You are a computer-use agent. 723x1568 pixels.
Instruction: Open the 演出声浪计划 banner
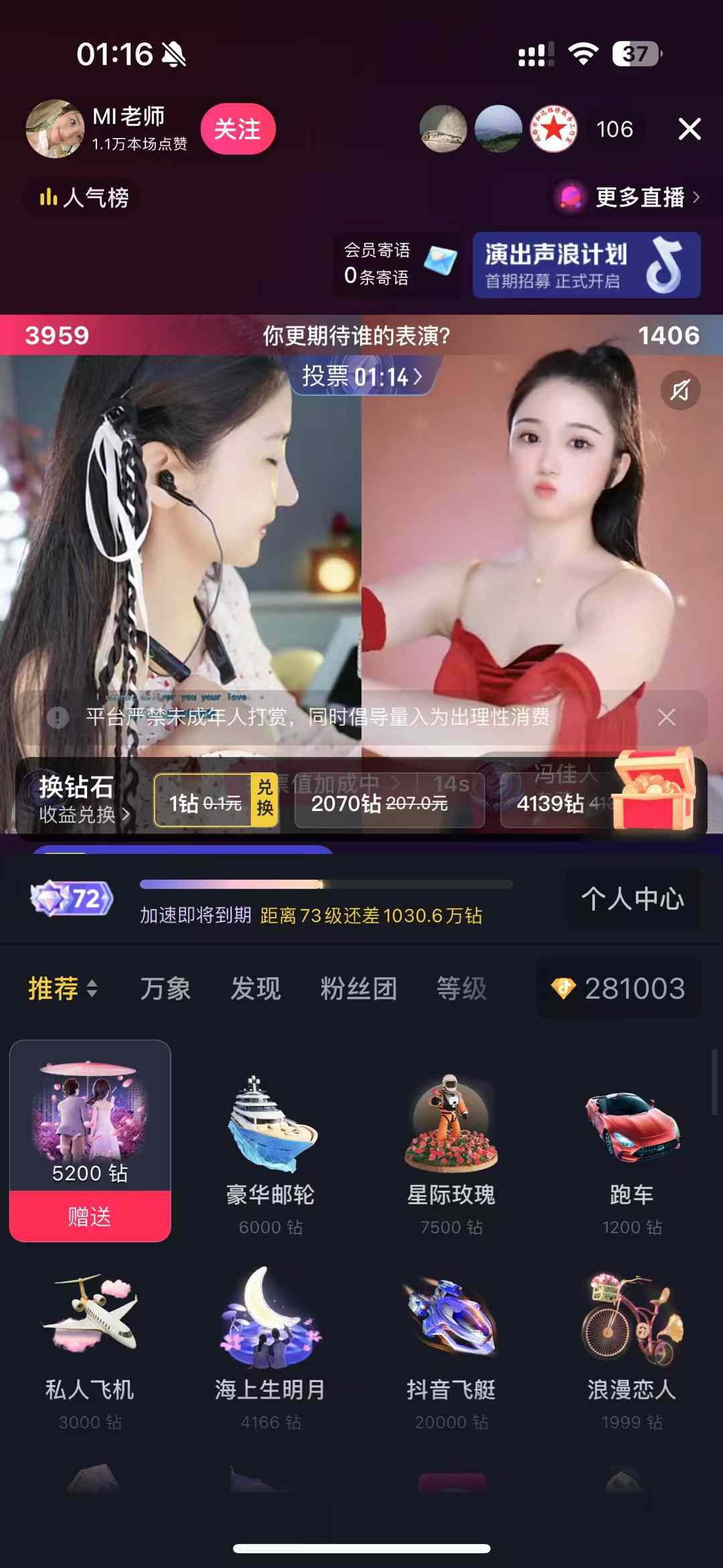point(586,265)
